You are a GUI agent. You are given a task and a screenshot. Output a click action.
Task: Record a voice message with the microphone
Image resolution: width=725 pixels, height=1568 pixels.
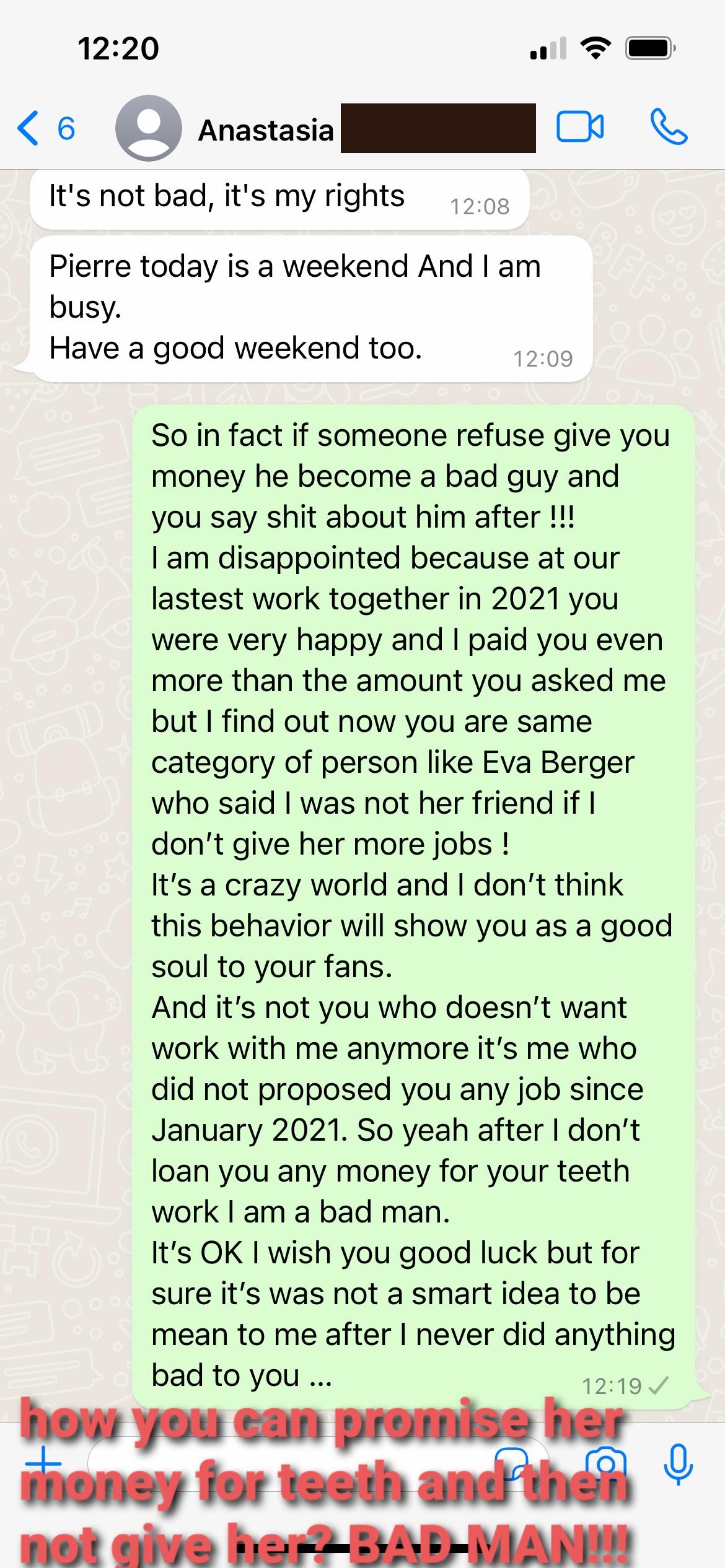[678, 1464]
